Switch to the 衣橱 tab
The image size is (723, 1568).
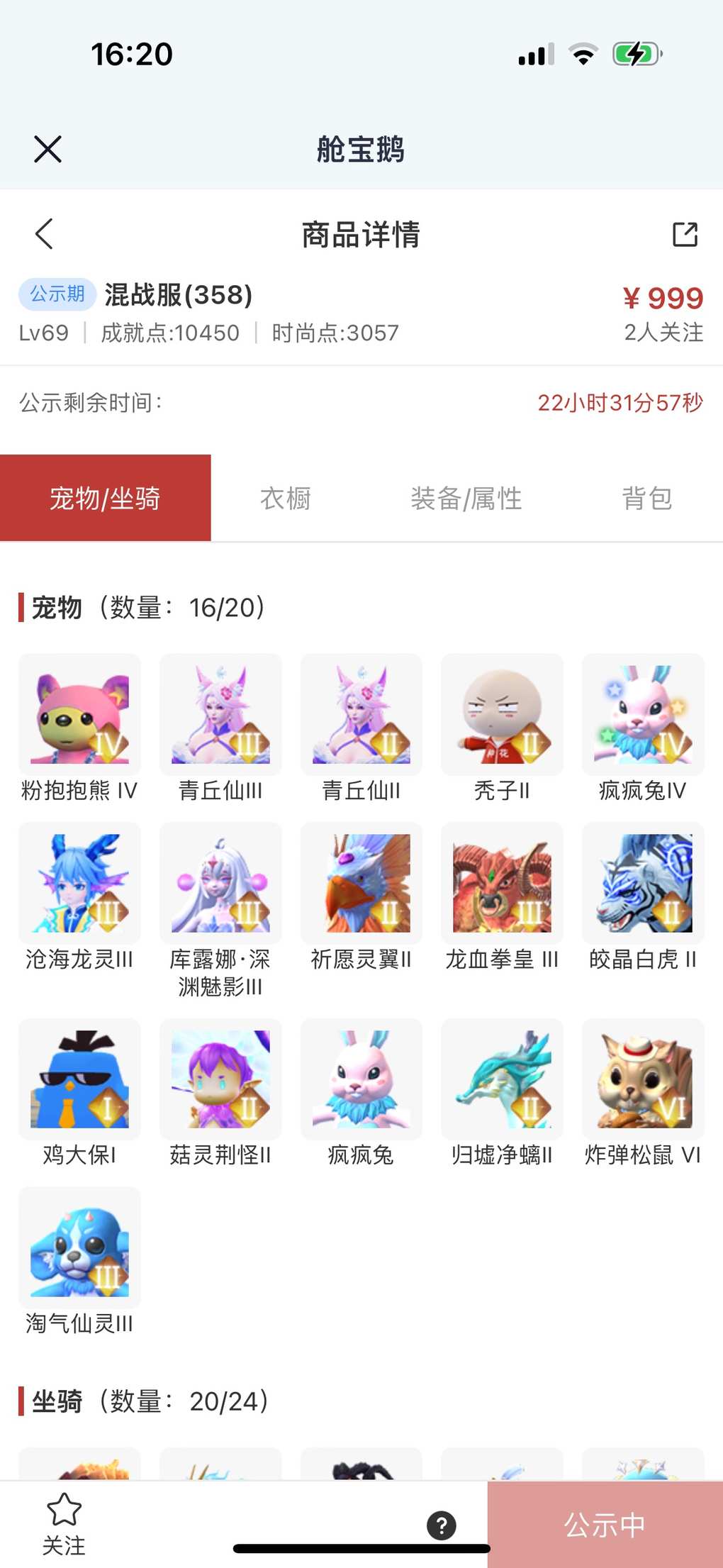pos(286,498)
